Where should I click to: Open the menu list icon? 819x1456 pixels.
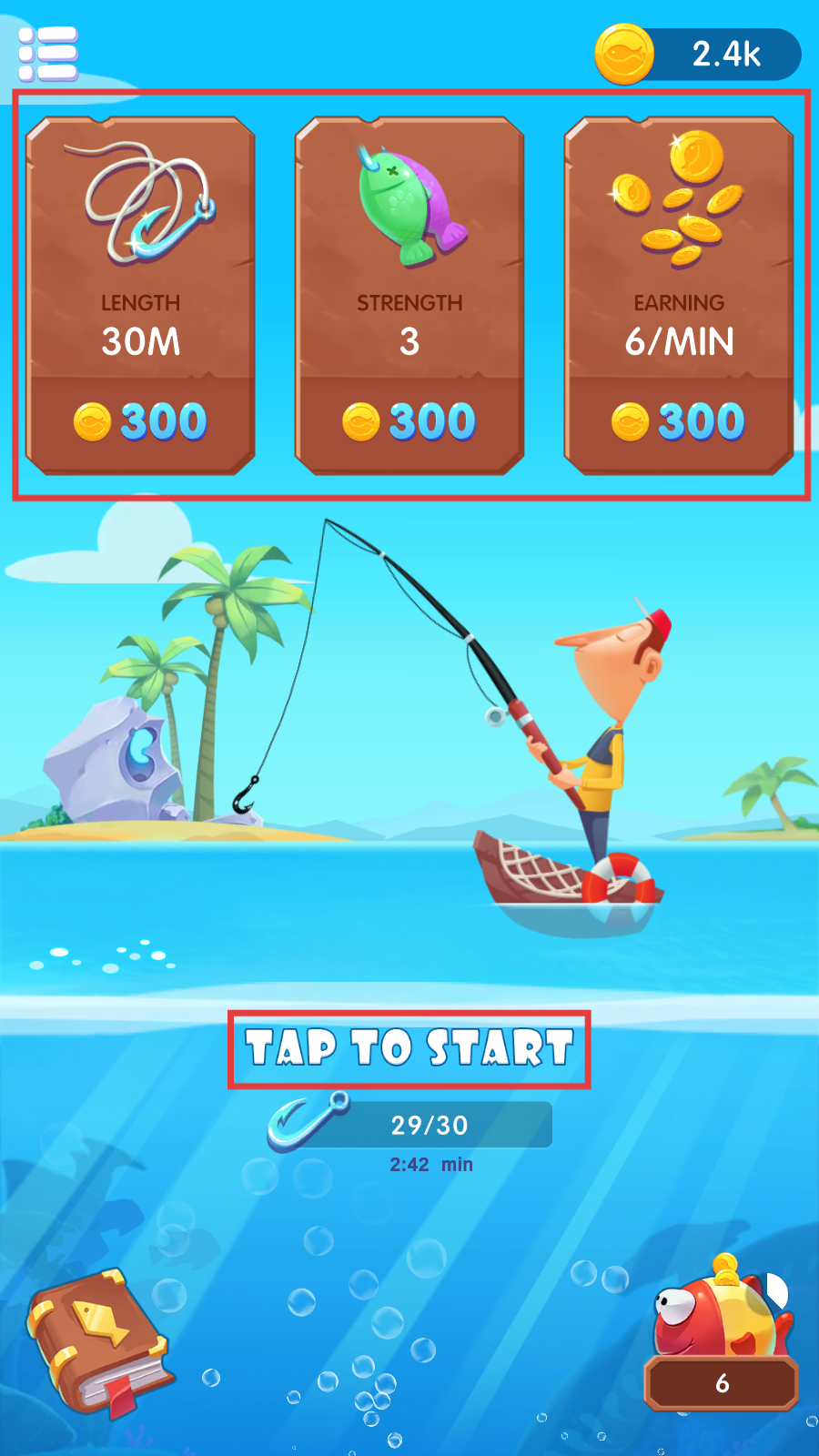48,54
